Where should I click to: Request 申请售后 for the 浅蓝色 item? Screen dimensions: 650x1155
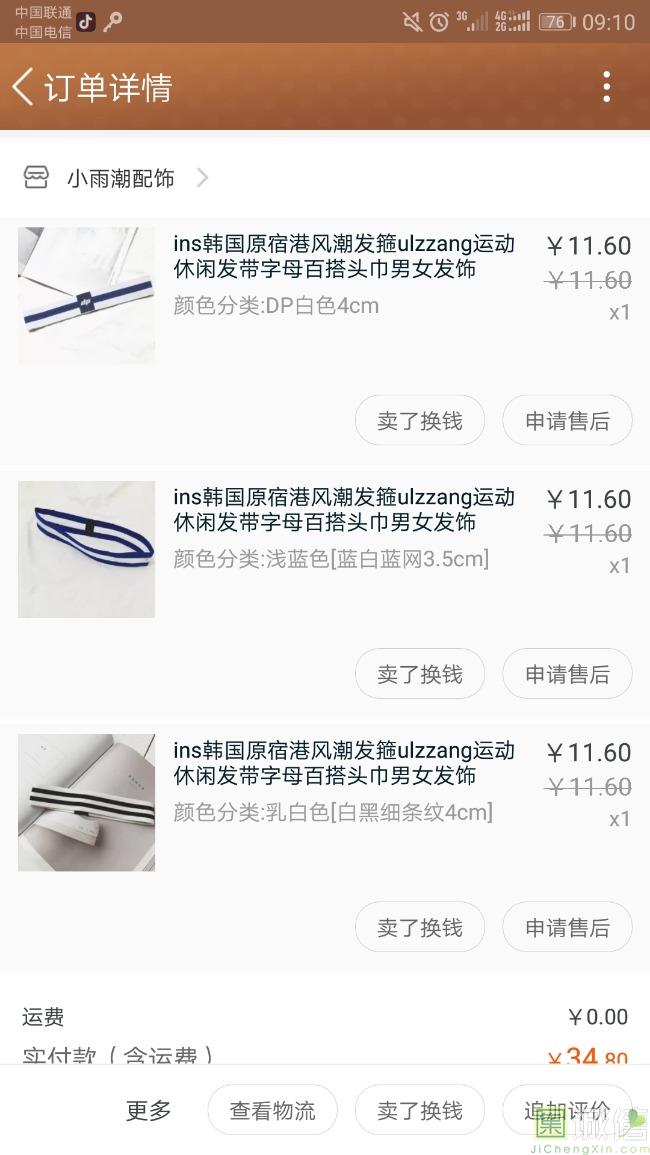(x=567, y=674)
